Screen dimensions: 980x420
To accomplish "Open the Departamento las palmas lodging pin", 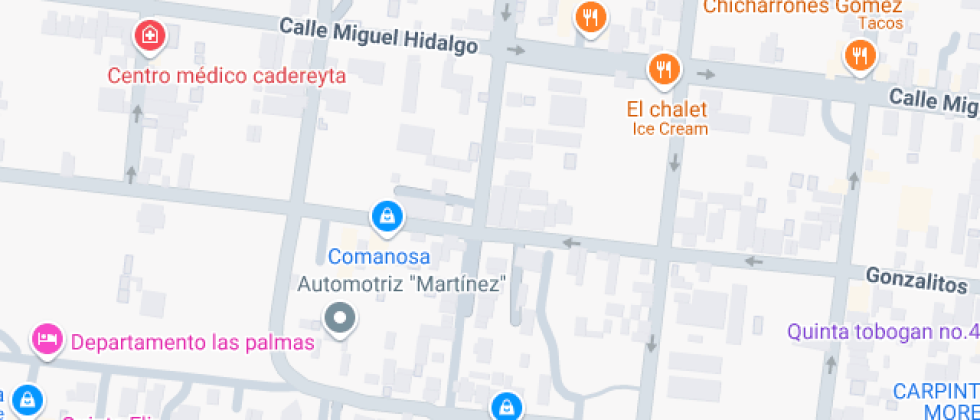I will (x=46, y=339).
